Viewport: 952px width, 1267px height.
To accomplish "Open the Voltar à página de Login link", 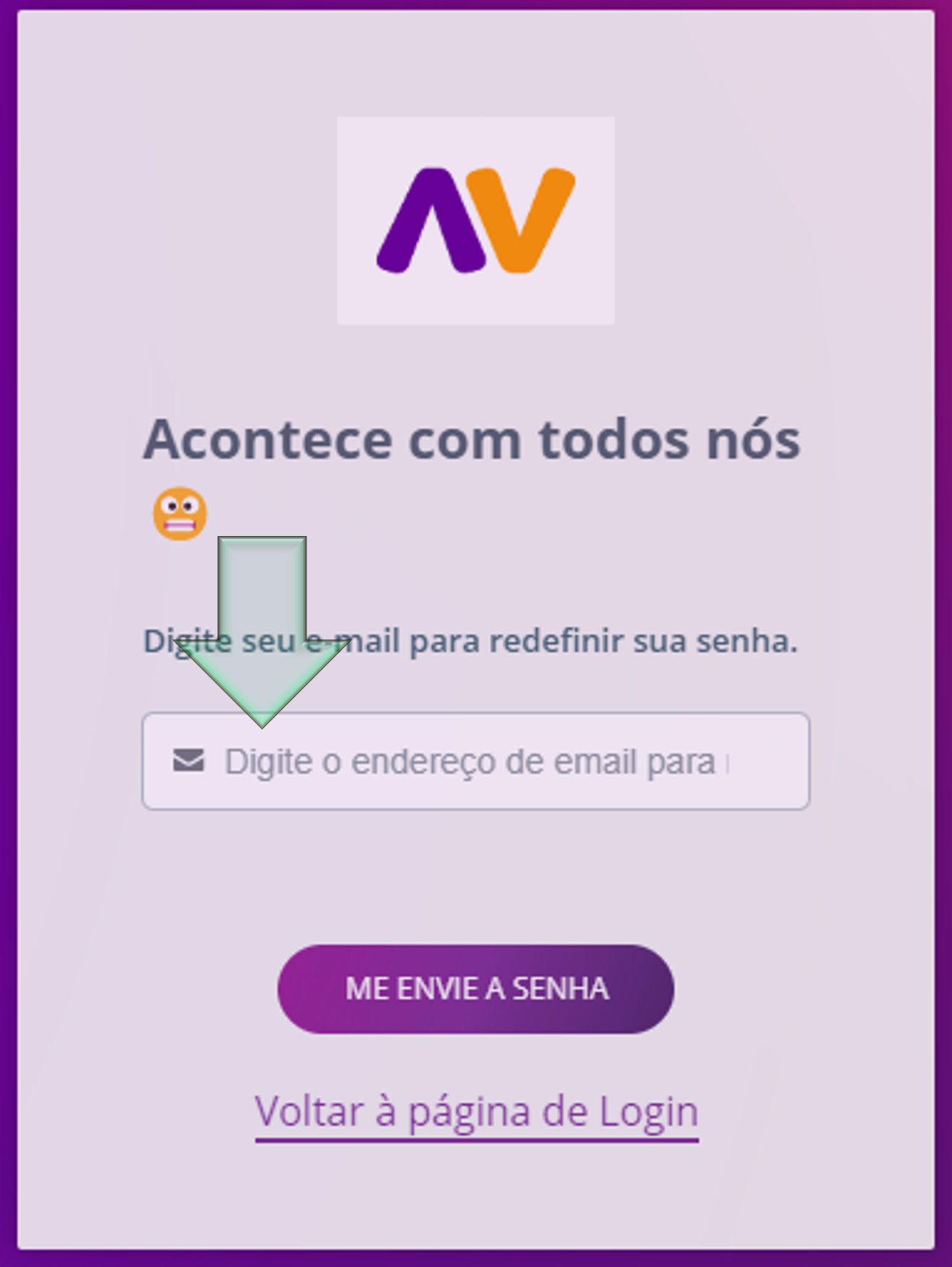I will [x=476, y=1112].
